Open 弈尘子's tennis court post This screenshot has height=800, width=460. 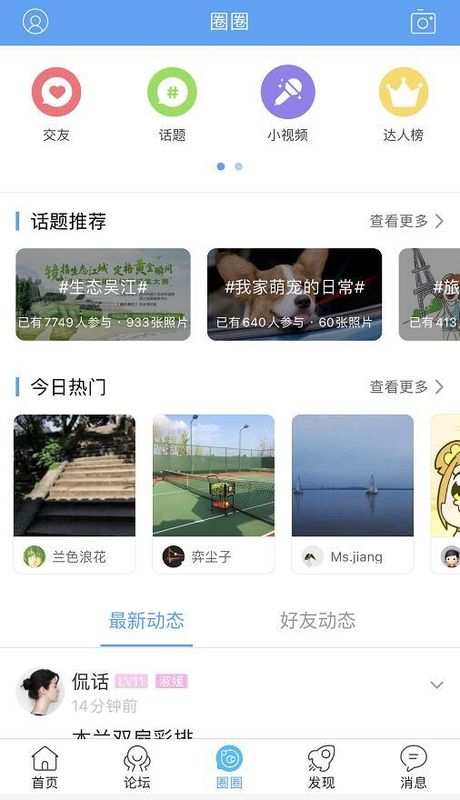click(x=213, y=494)
